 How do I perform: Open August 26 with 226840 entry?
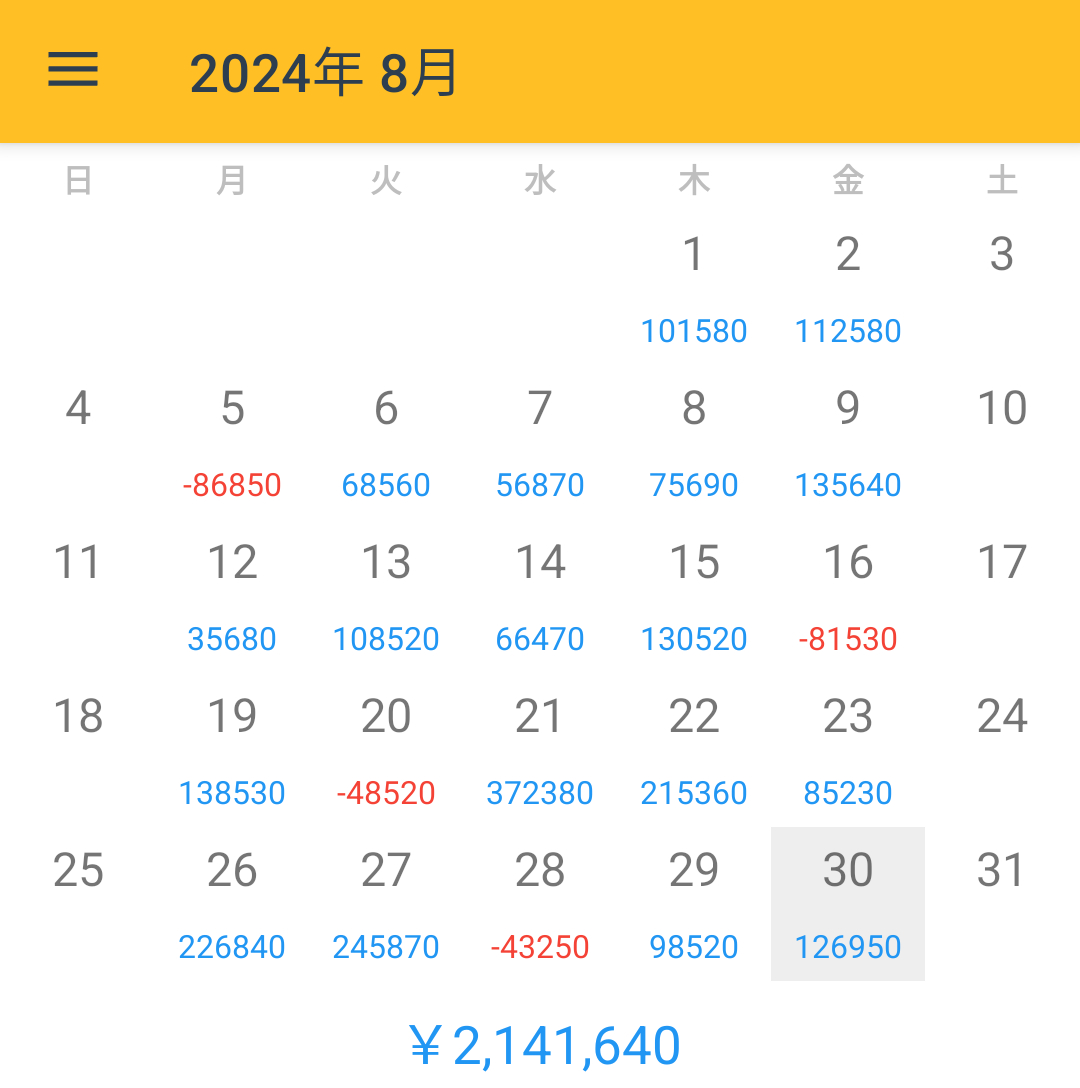[232, 903]
